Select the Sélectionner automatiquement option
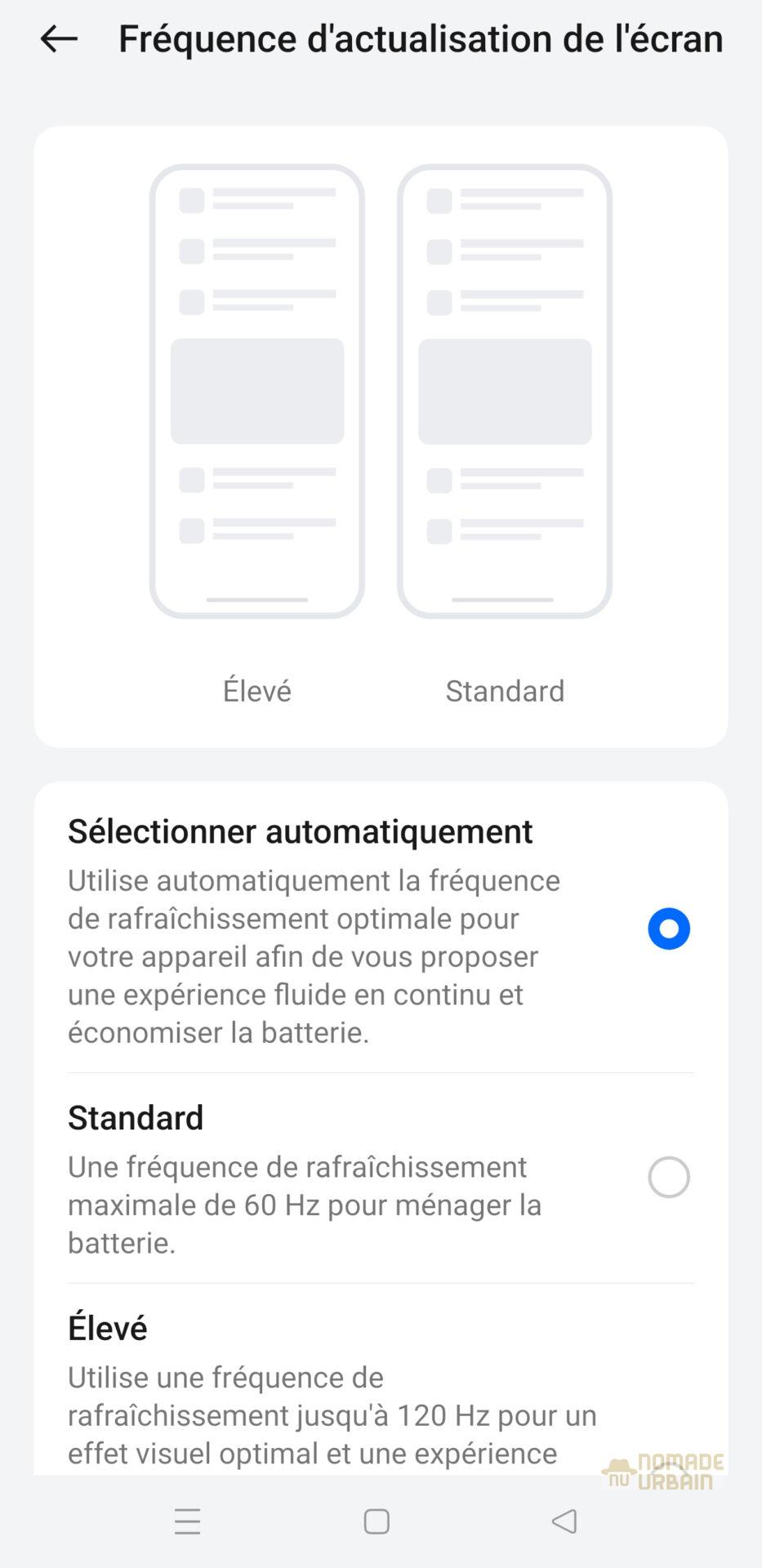 (668, 929)
